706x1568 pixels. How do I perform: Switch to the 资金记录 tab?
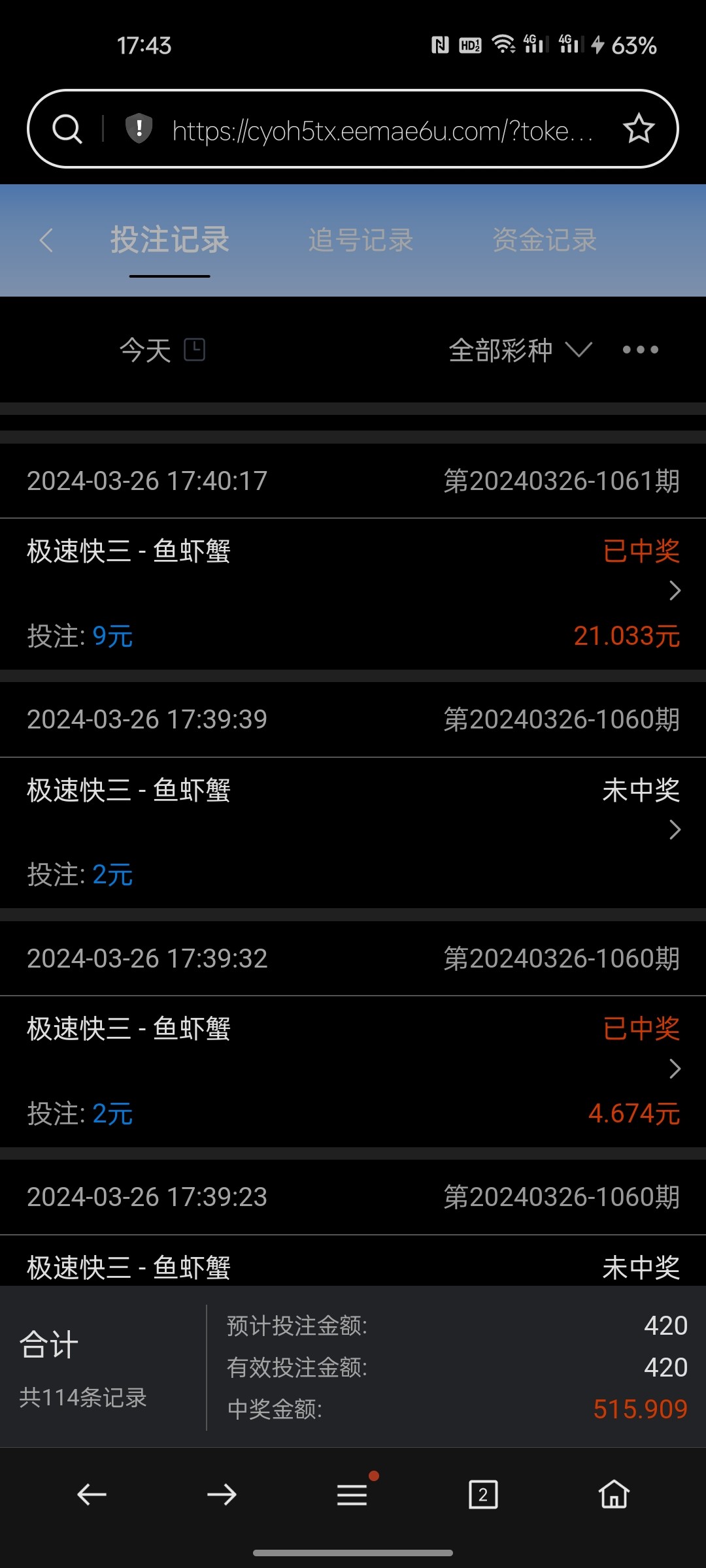[x=545, y=240]
